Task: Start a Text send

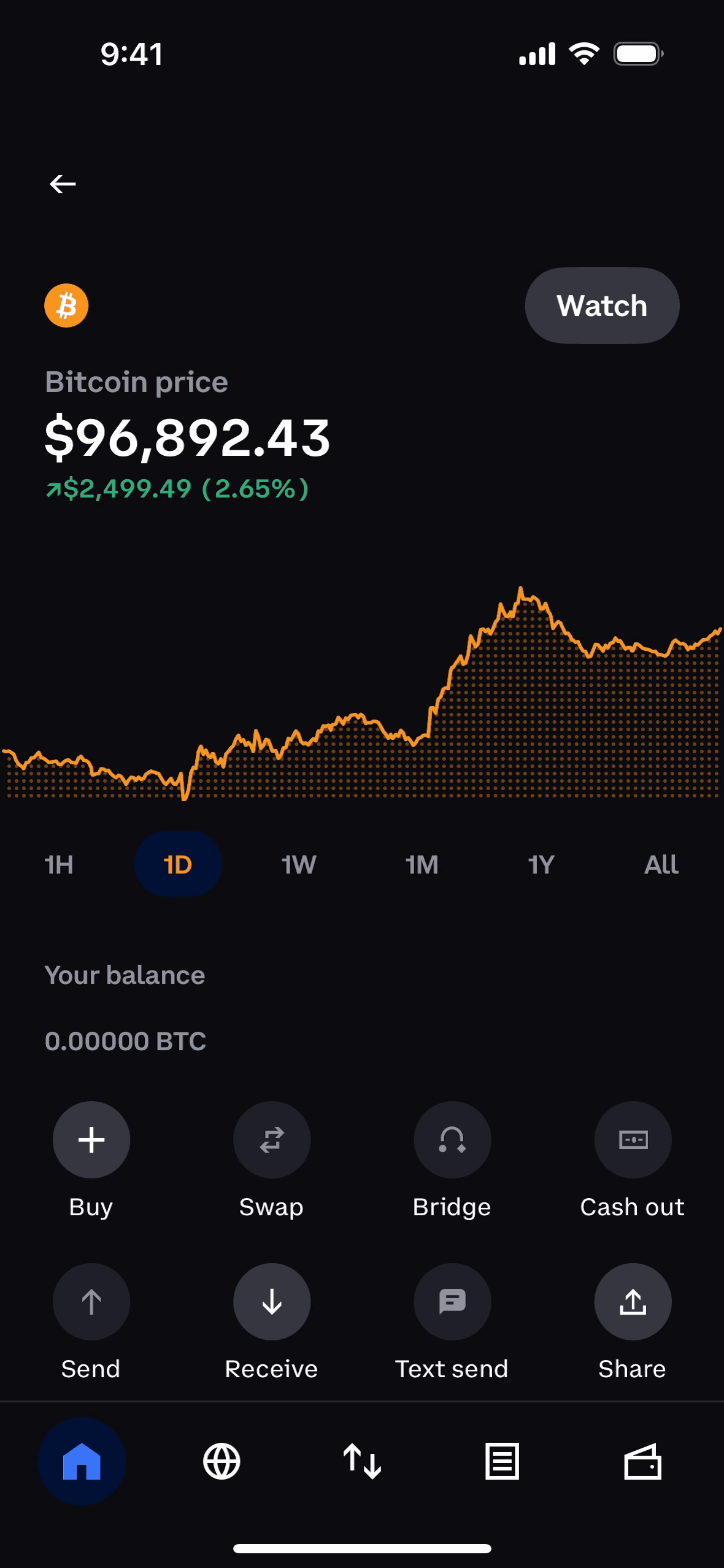Action: tap(452, 1302)
